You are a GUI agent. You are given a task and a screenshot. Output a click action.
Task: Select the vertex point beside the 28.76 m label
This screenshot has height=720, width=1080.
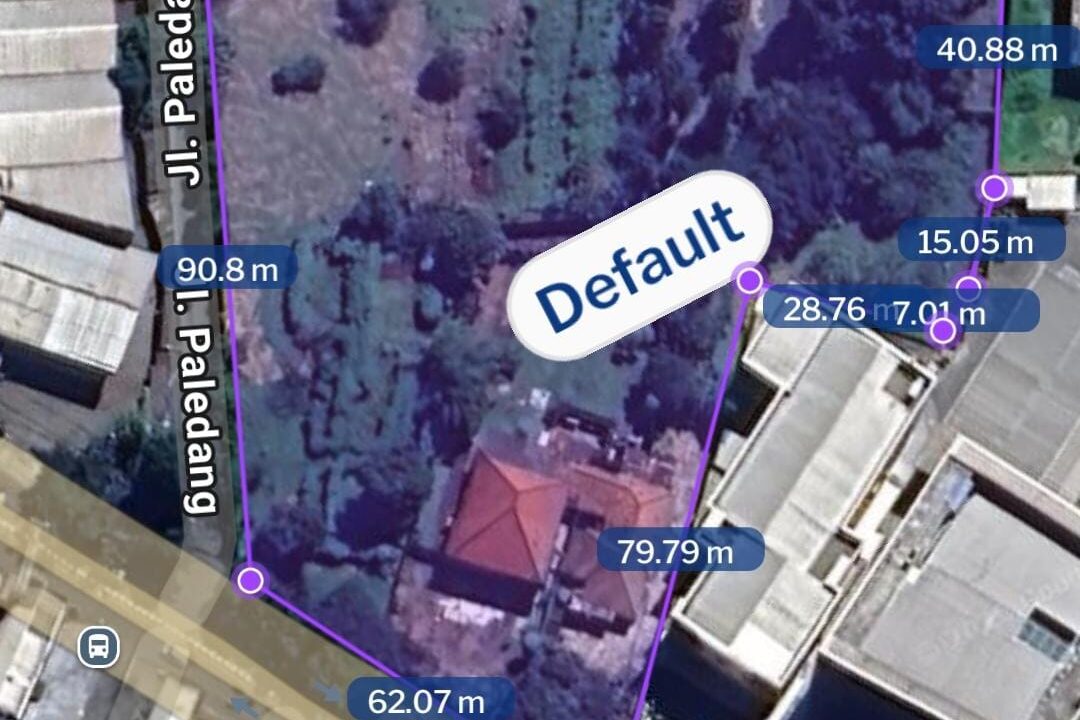[749, 280]
